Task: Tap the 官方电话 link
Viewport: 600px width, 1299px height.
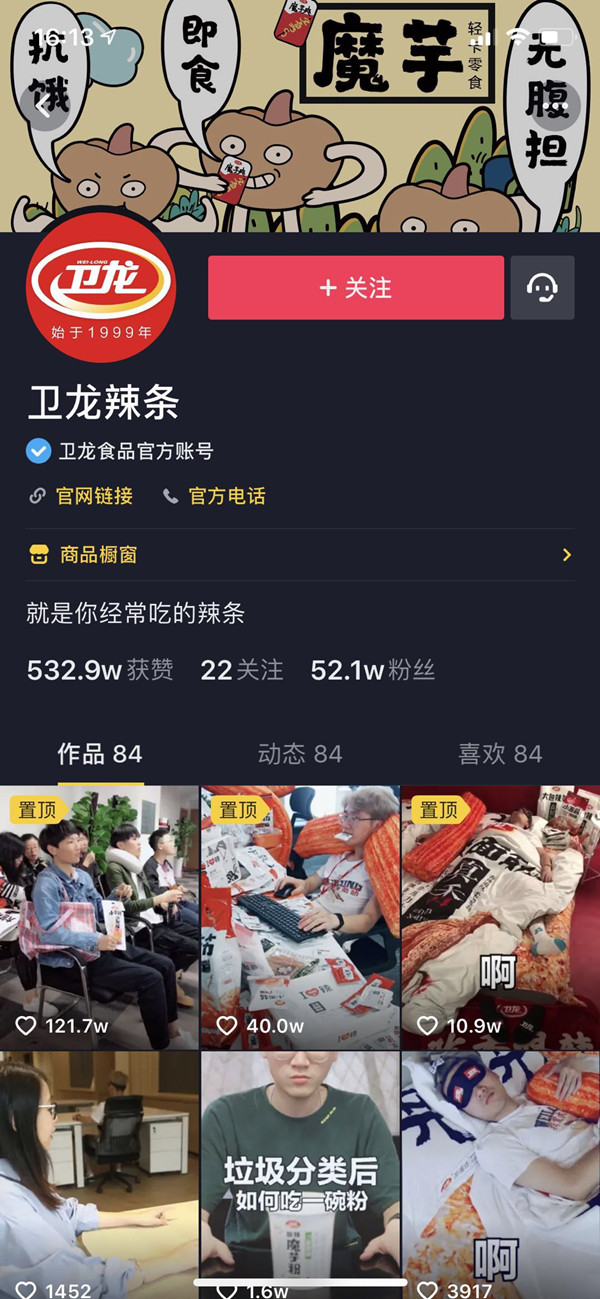Action: (215, 496)
